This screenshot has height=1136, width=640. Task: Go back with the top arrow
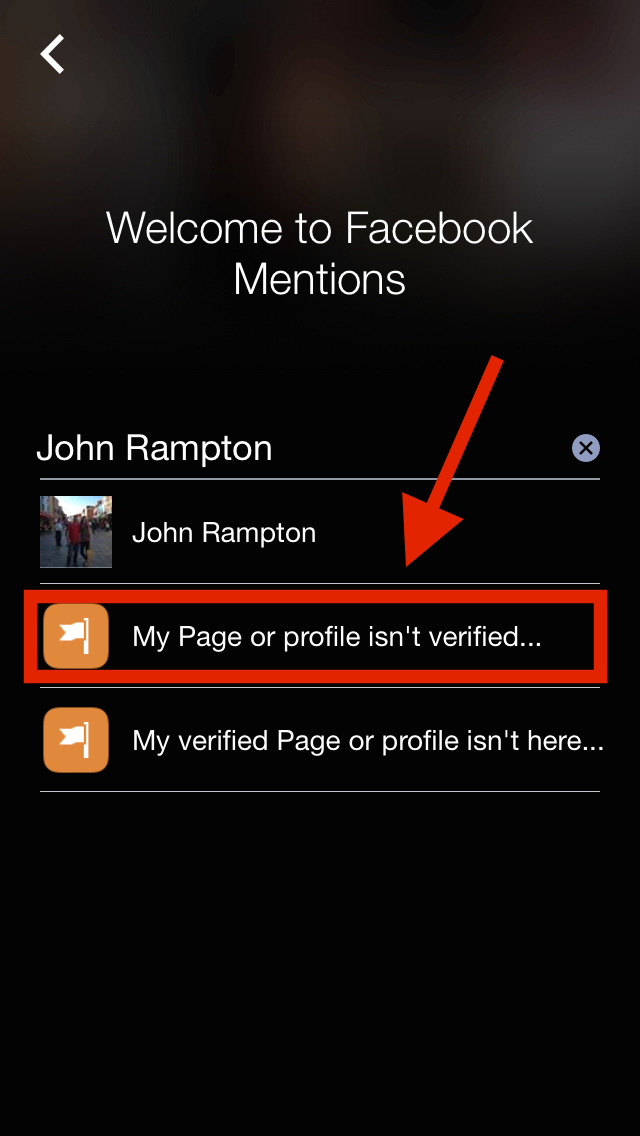coord(52,54)
